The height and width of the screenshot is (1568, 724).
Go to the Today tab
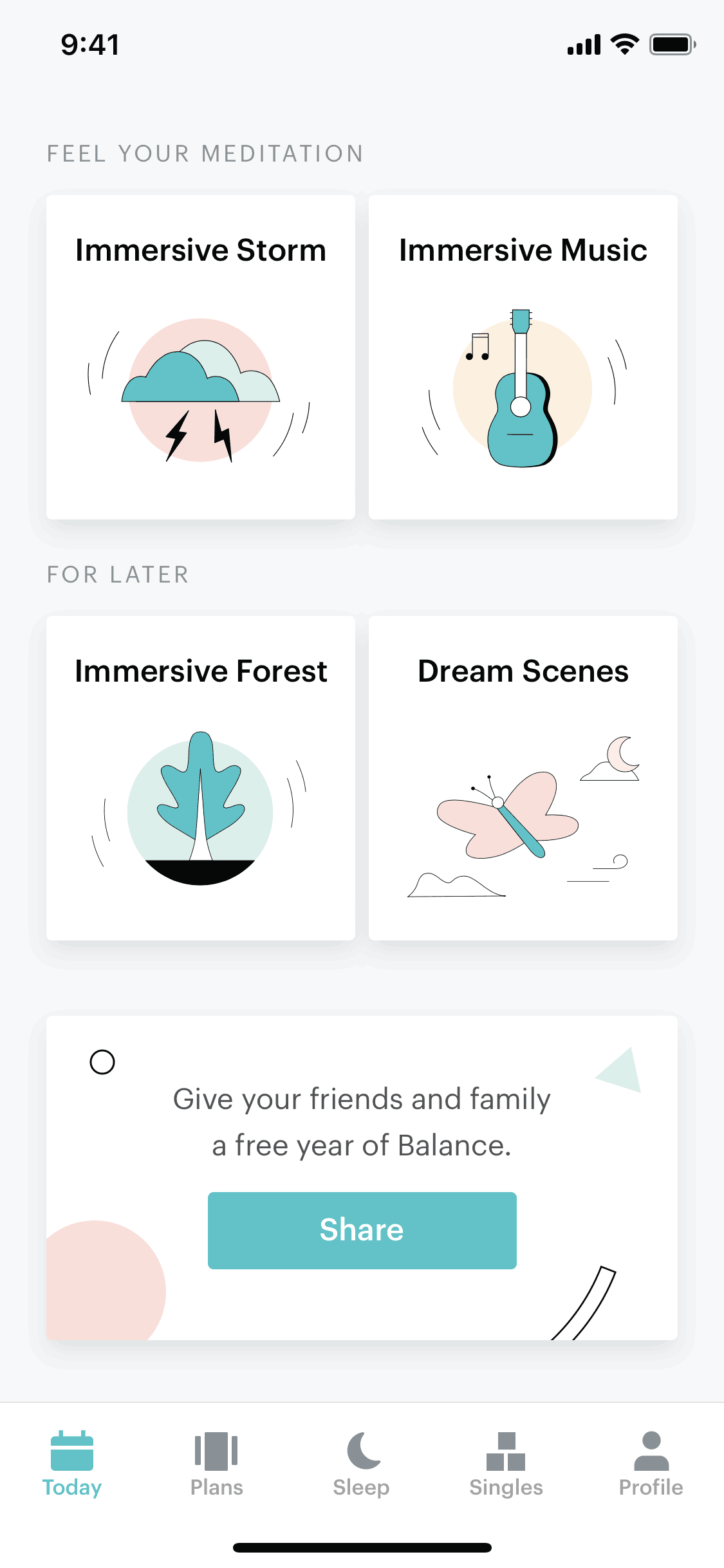[72, 1464]
